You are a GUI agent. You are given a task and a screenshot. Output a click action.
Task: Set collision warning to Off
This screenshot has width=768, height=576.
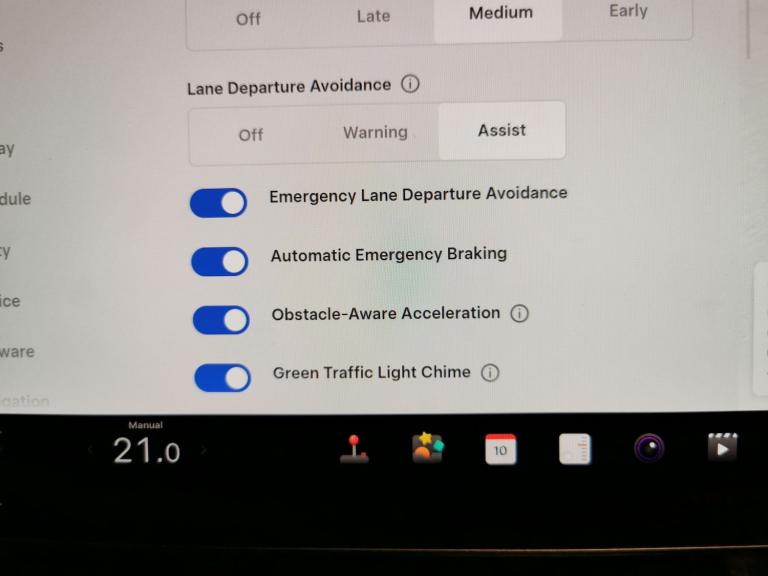[x=249, y=18]
